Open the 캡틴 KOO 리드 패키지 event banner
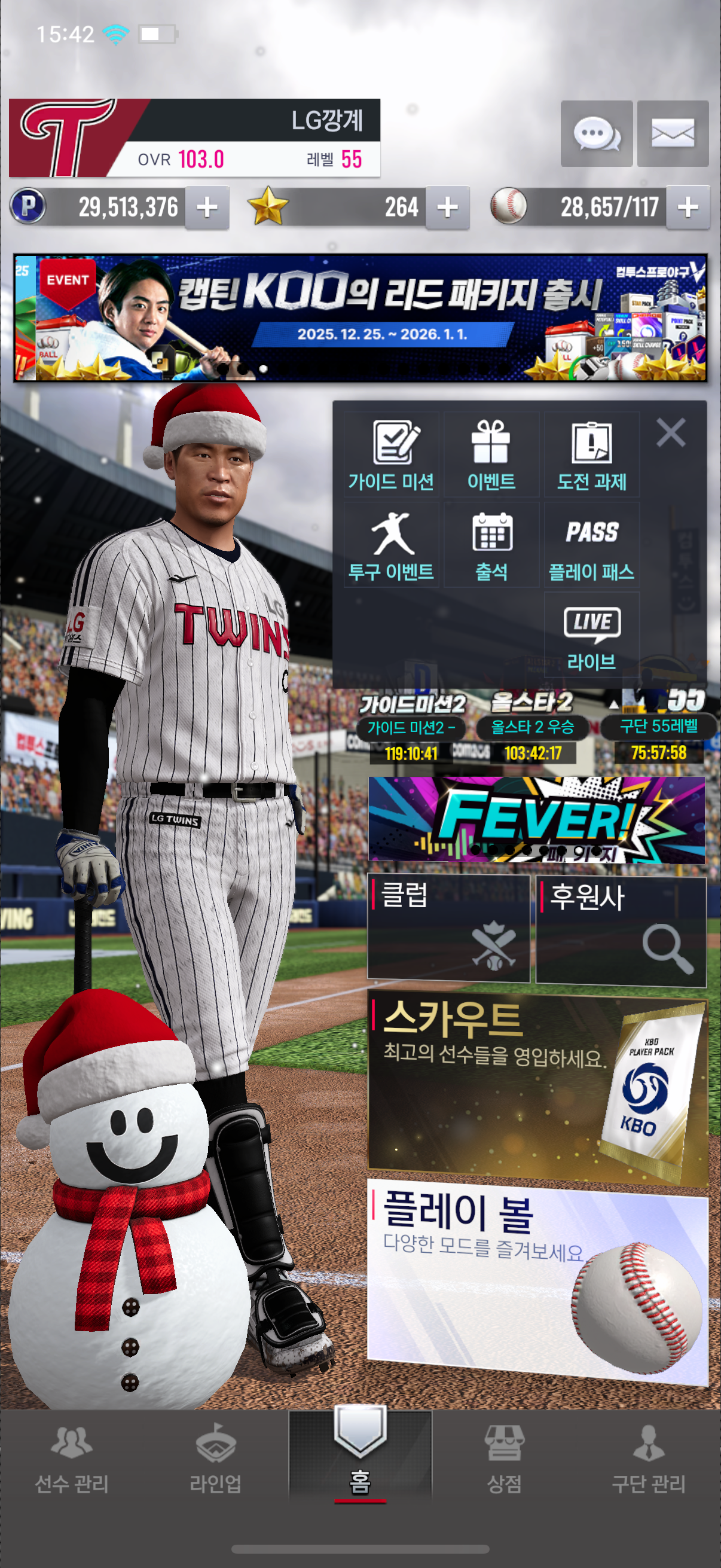This screenshot has height=1568, width=721. (x=360, y=318)
